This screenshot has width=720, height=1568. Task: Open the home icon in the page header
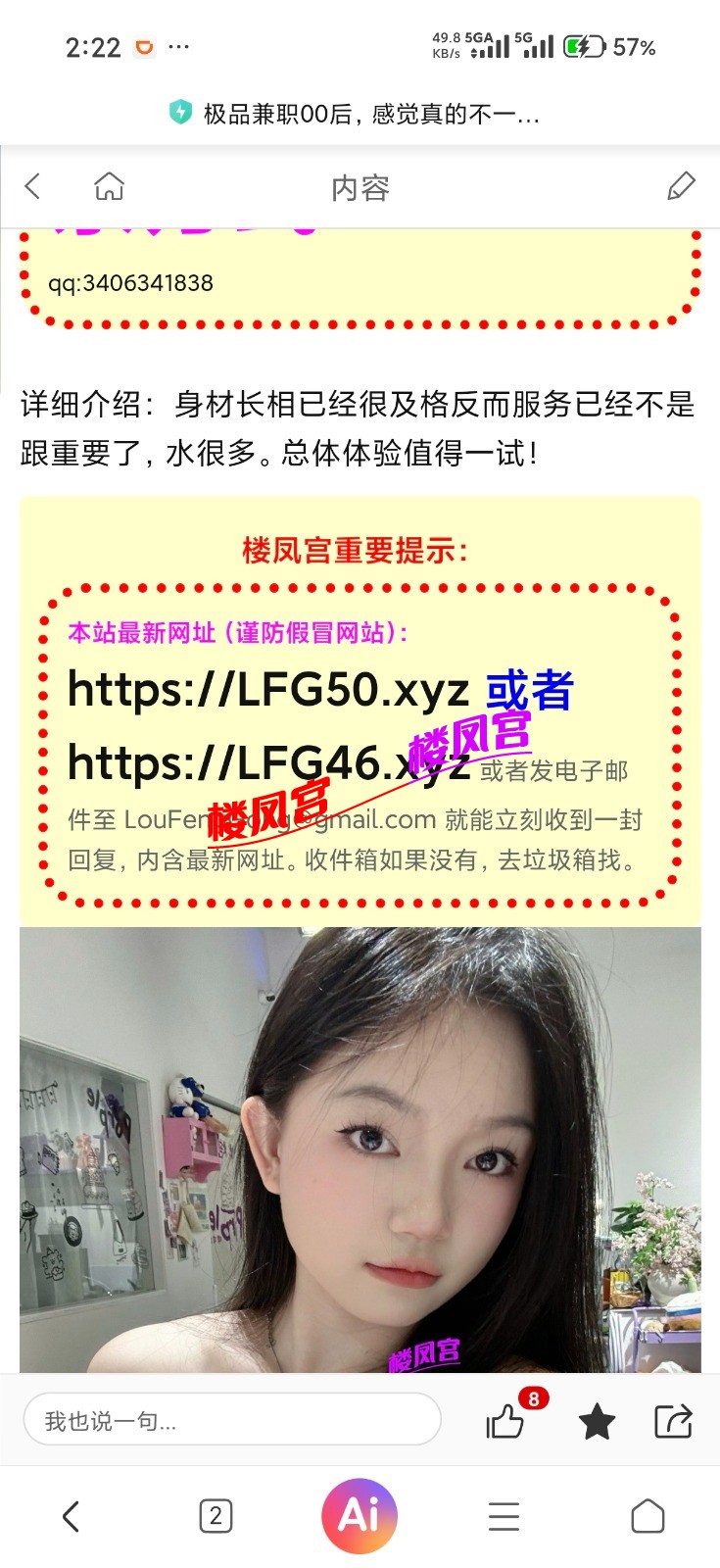point(109,186)
